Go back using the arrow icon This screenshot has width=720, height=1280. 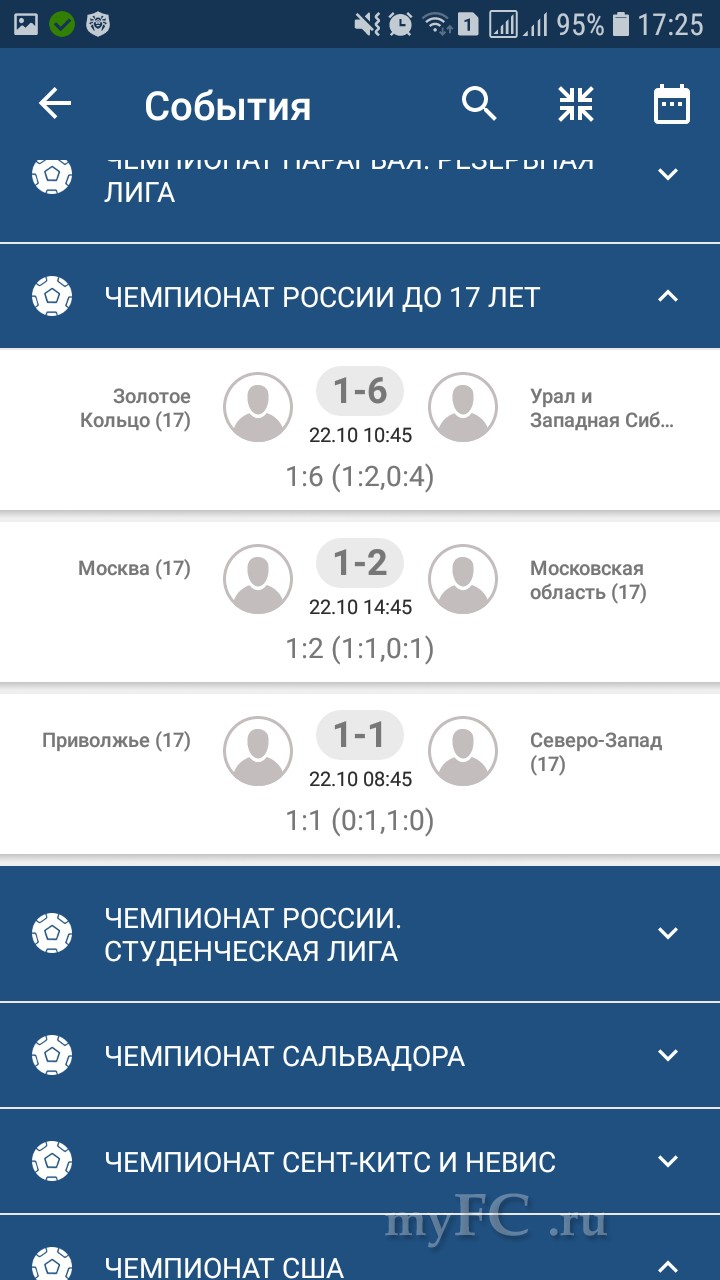55,104
